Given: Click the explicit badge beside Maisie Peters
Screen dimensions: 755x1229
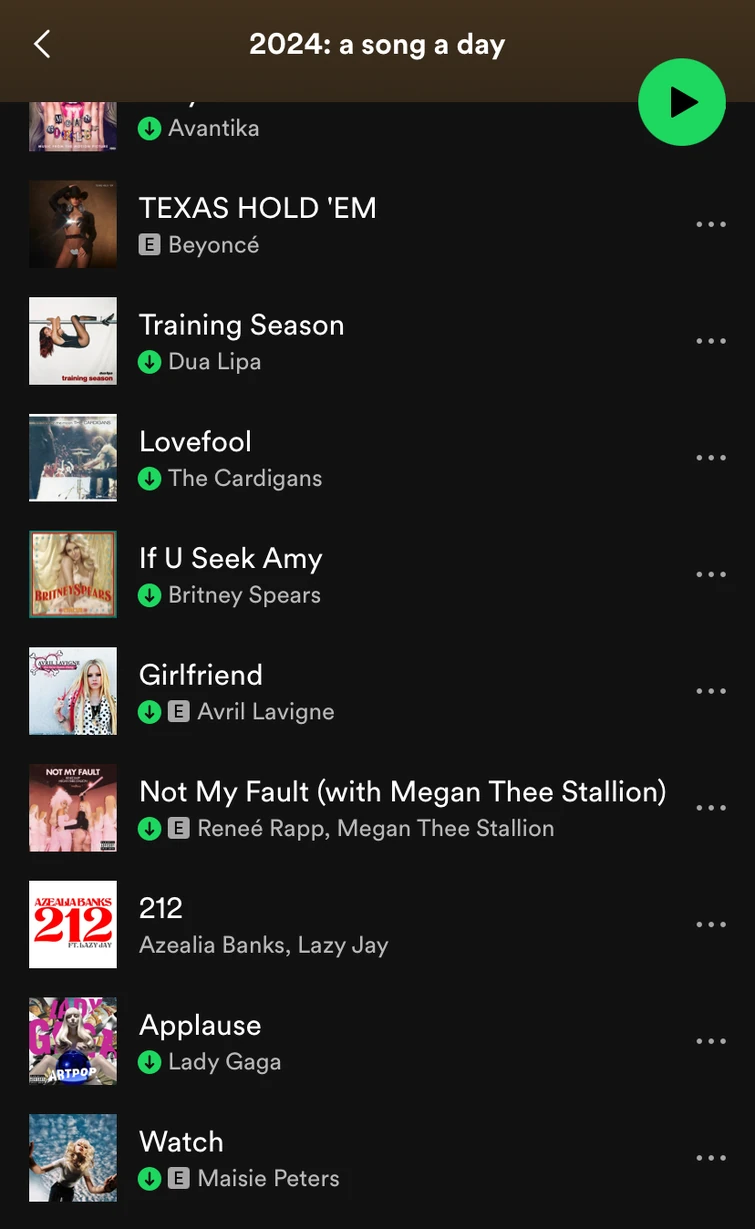Looking at the screenshot, I should [x=178, y=1178].
